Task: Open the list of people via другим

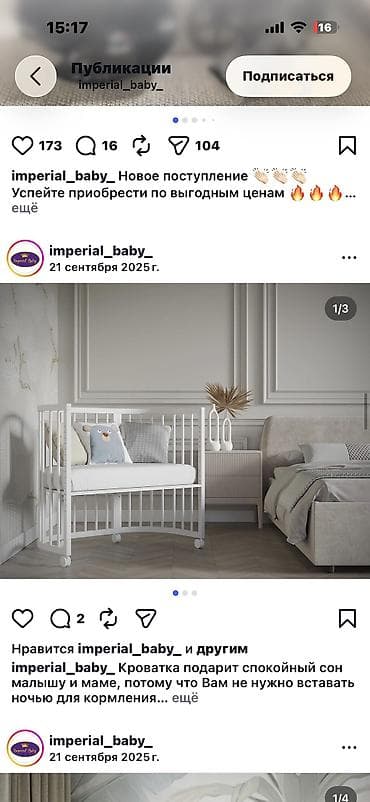Action: pos(222,649)
